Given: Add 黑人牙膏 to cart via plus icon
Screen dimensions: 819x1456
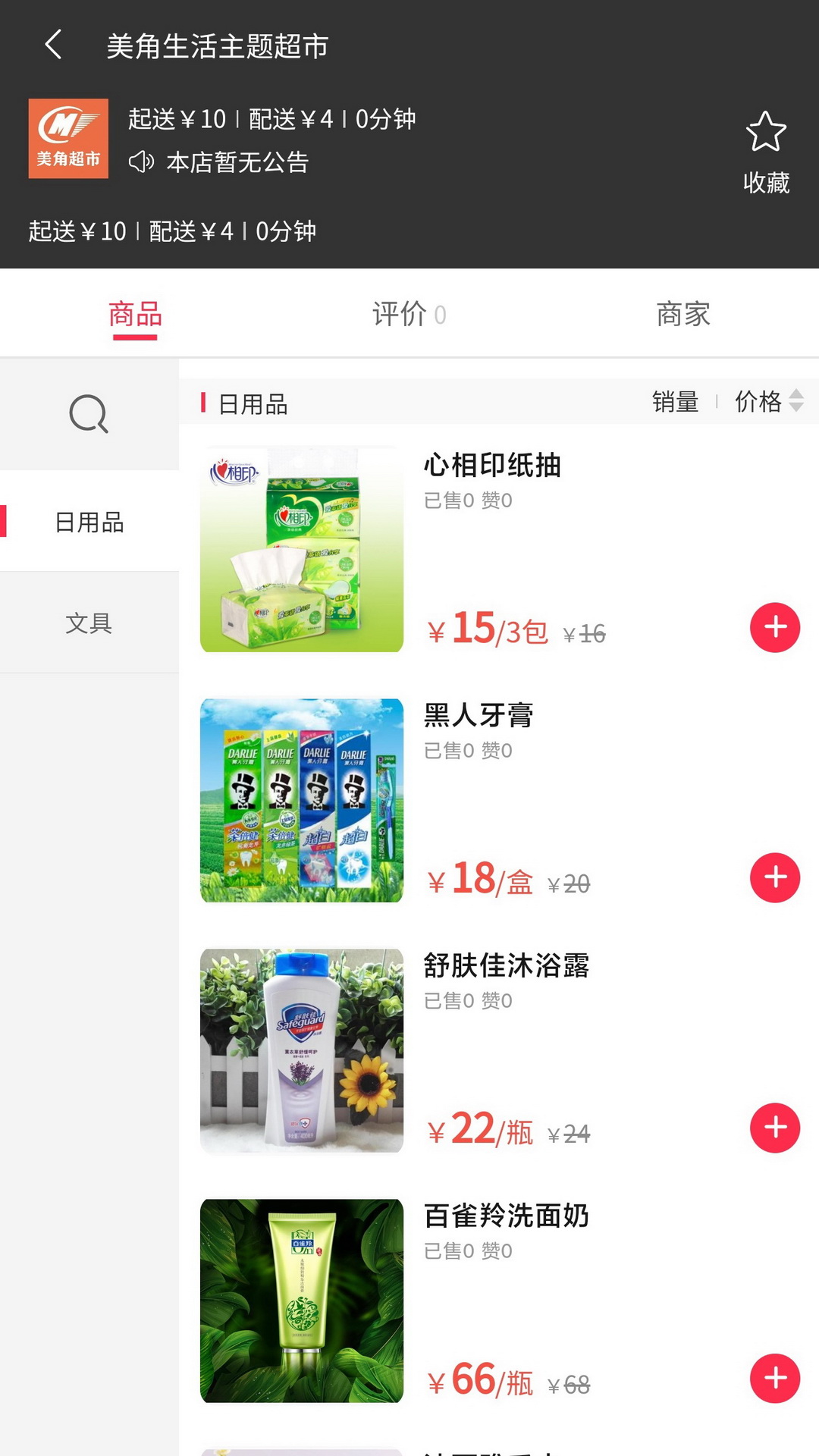Looking at the screenshot, I should pos(774,878).
